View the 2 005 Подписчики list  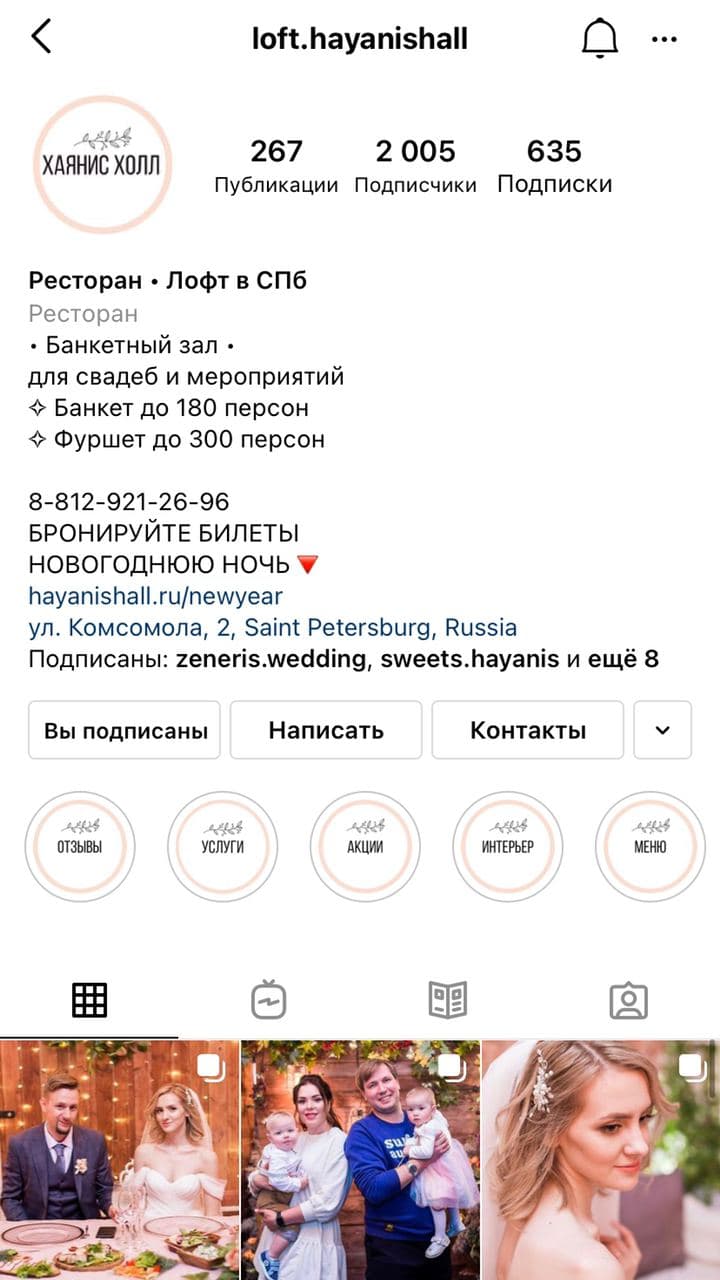[415, 166]
